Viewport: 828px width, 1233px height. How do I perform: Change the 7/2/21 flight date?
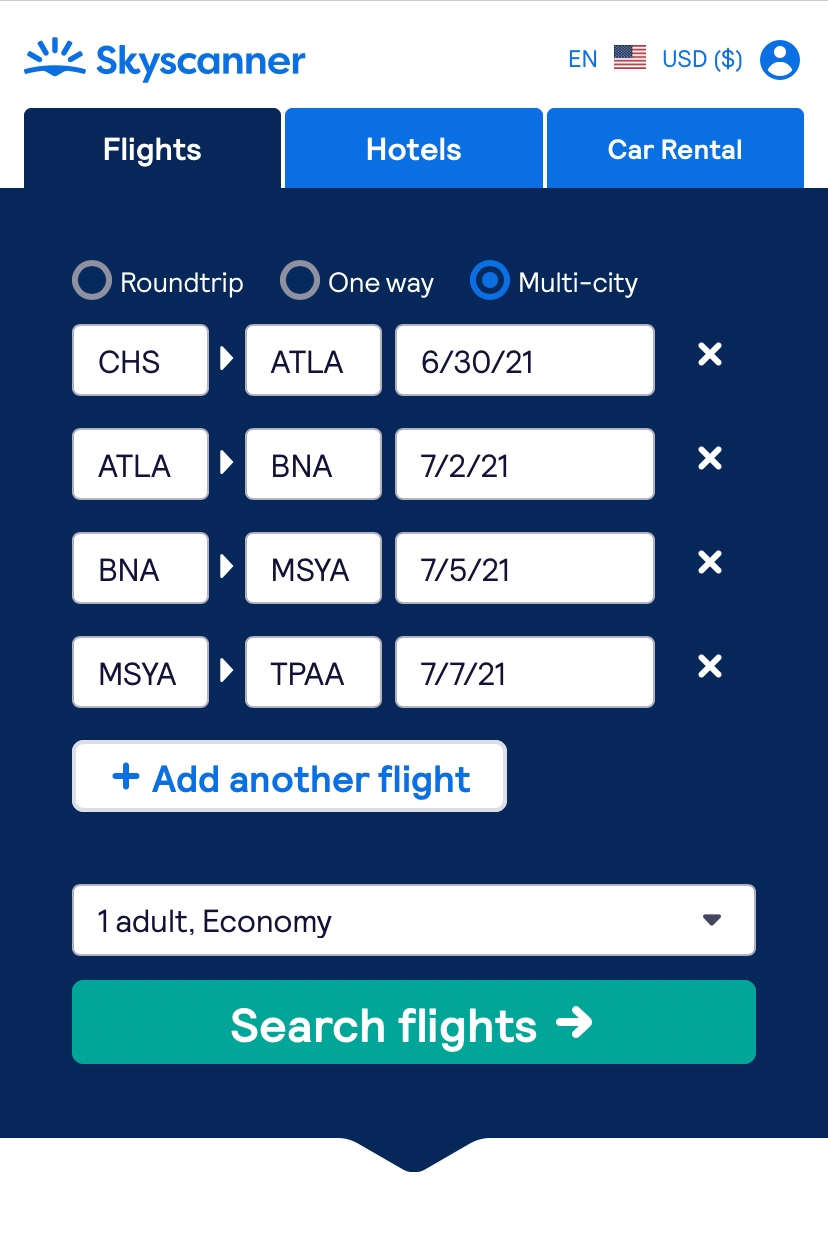pyautogui.click(x=524, y=464)
